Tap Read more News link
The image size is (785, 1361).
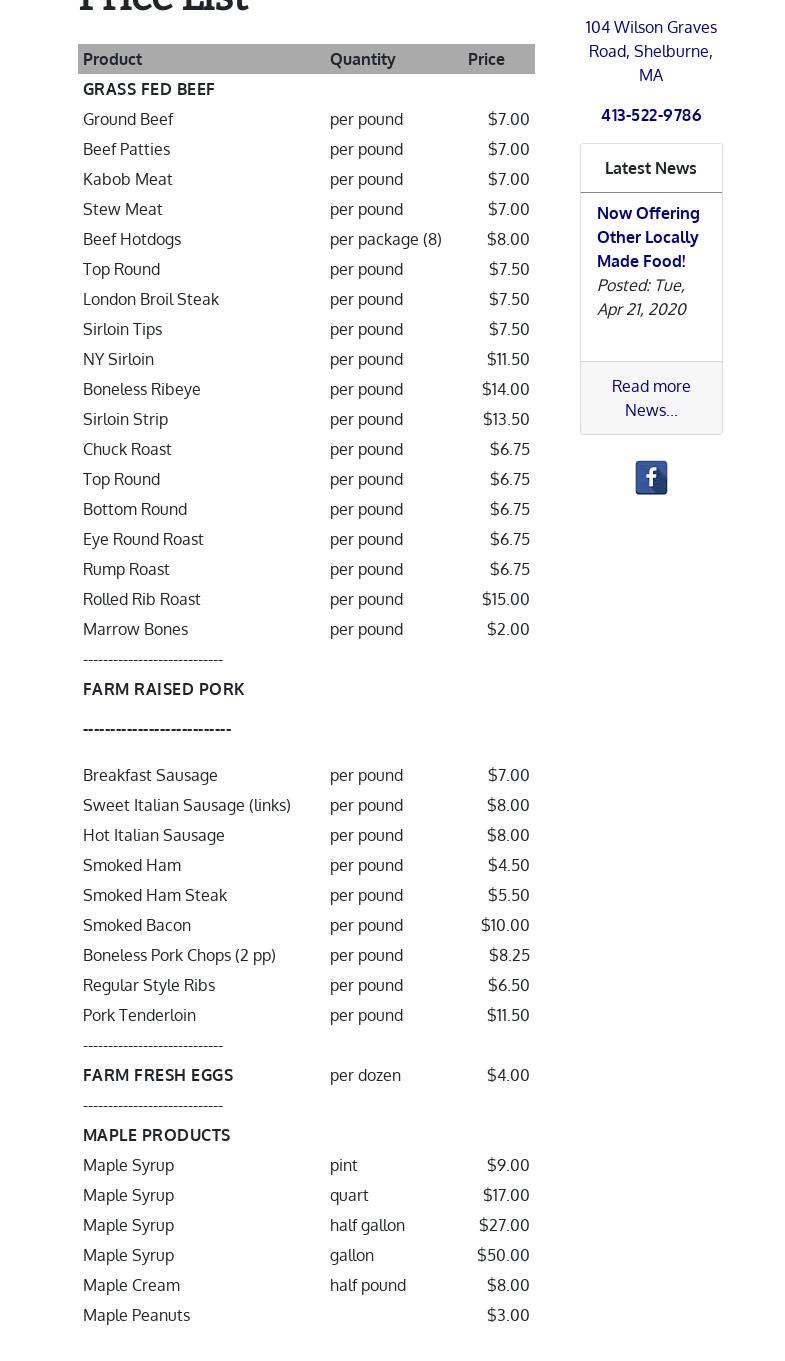[651, 398]
